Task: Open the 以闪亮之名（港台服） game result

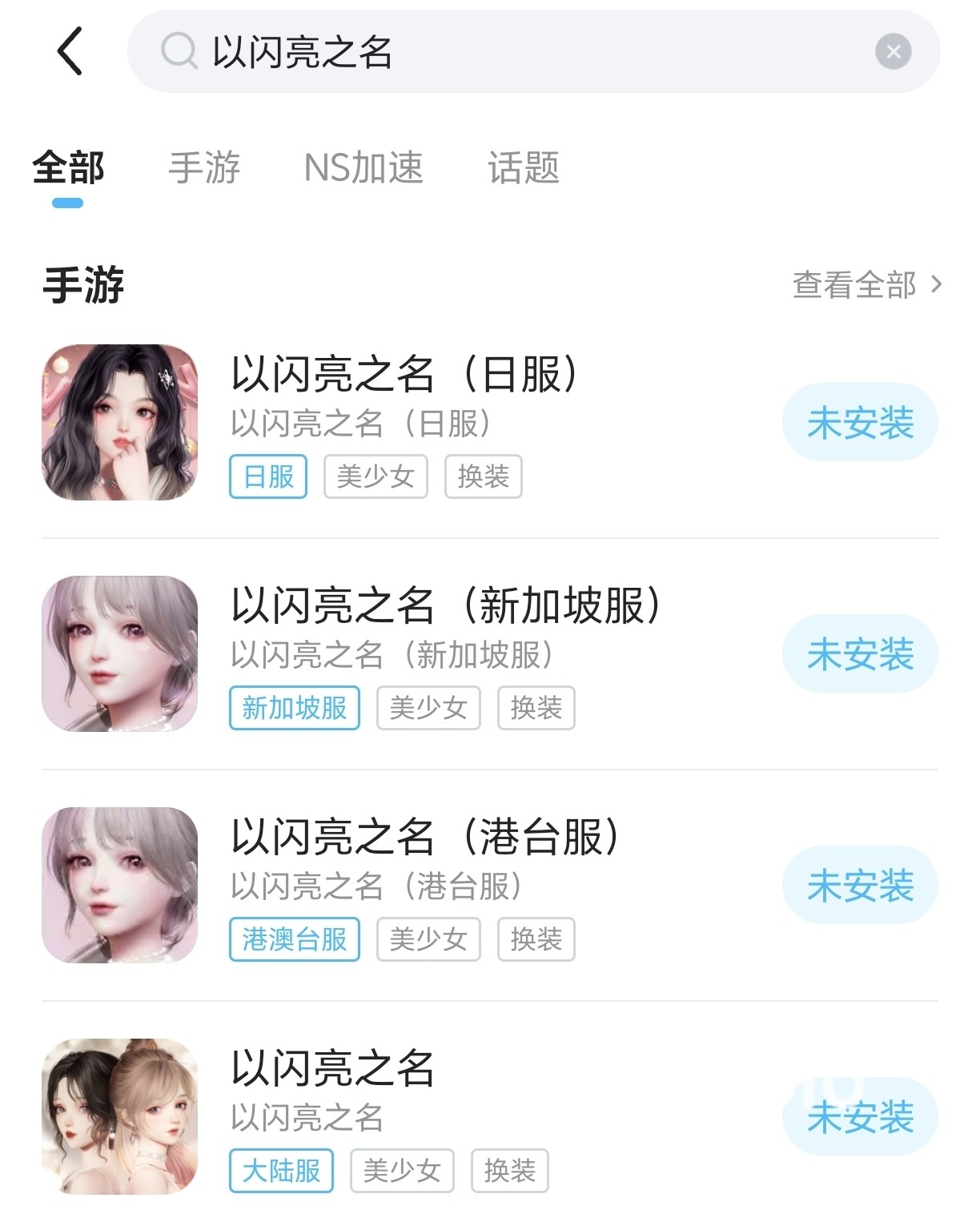Action: click(x=424, y=838)
